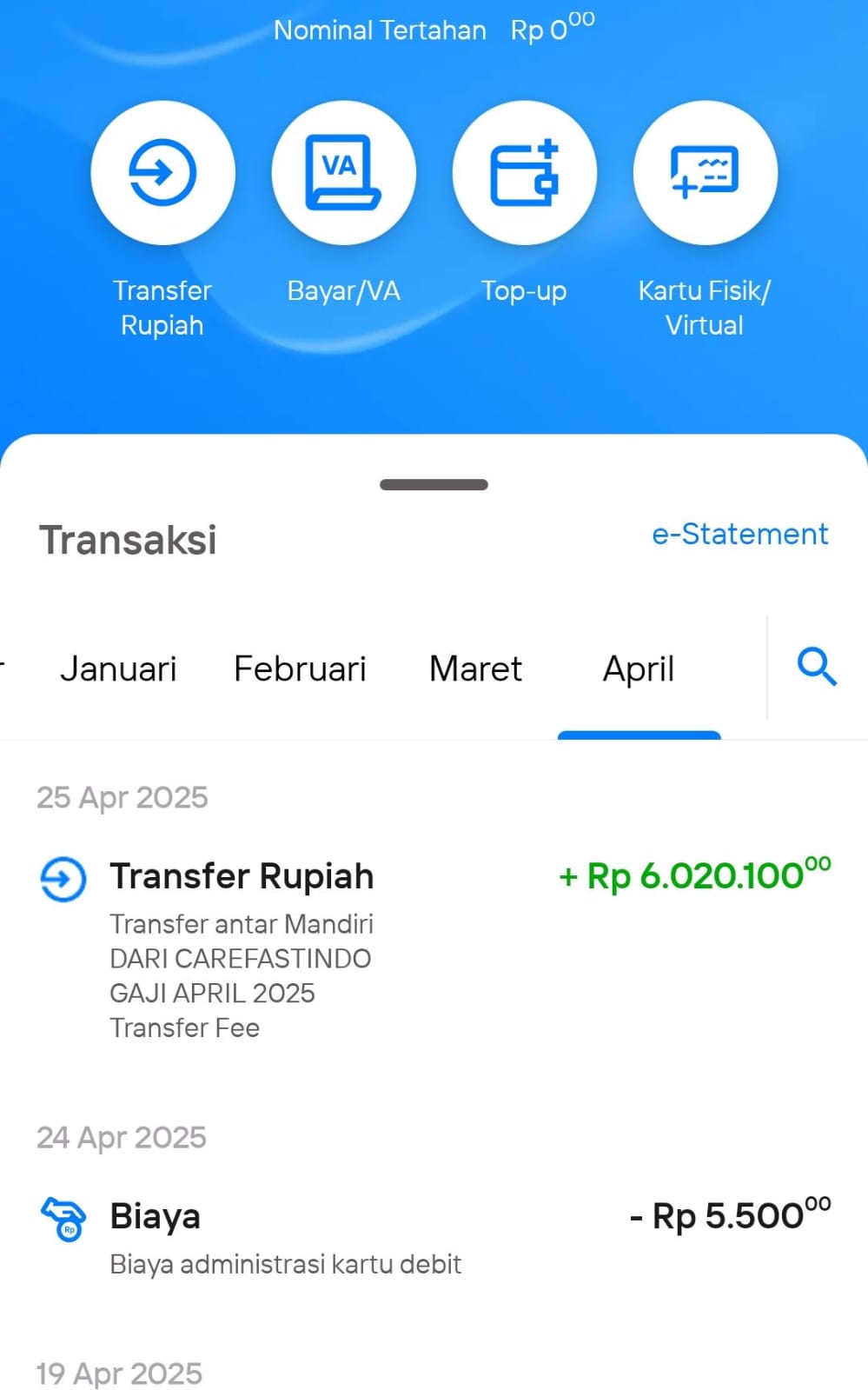Image resolution: width=868 pixels, height=1390 pixels.
Task: Select the April month tab
Action: click(639, 669)
